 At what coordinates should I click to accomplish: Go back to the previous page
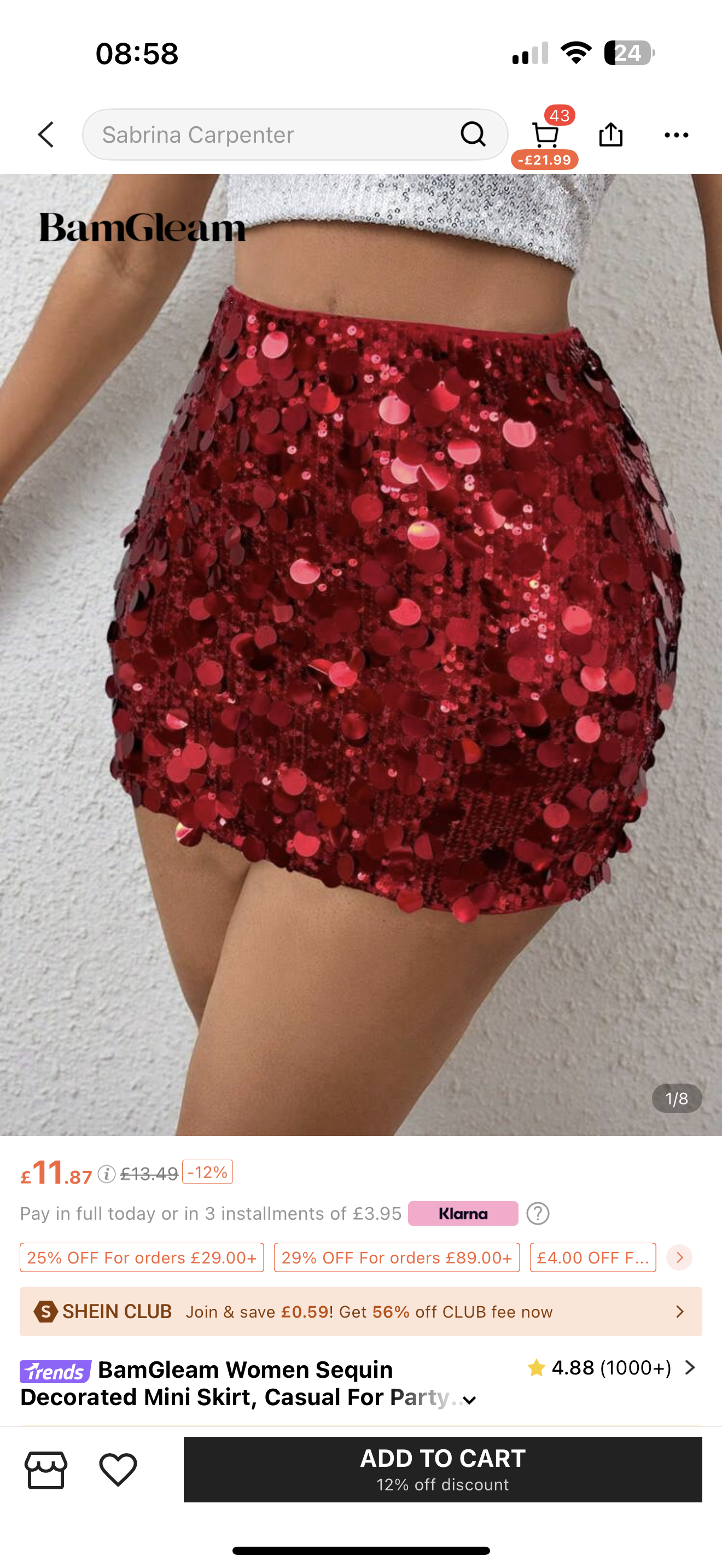(x=46, y=134)
